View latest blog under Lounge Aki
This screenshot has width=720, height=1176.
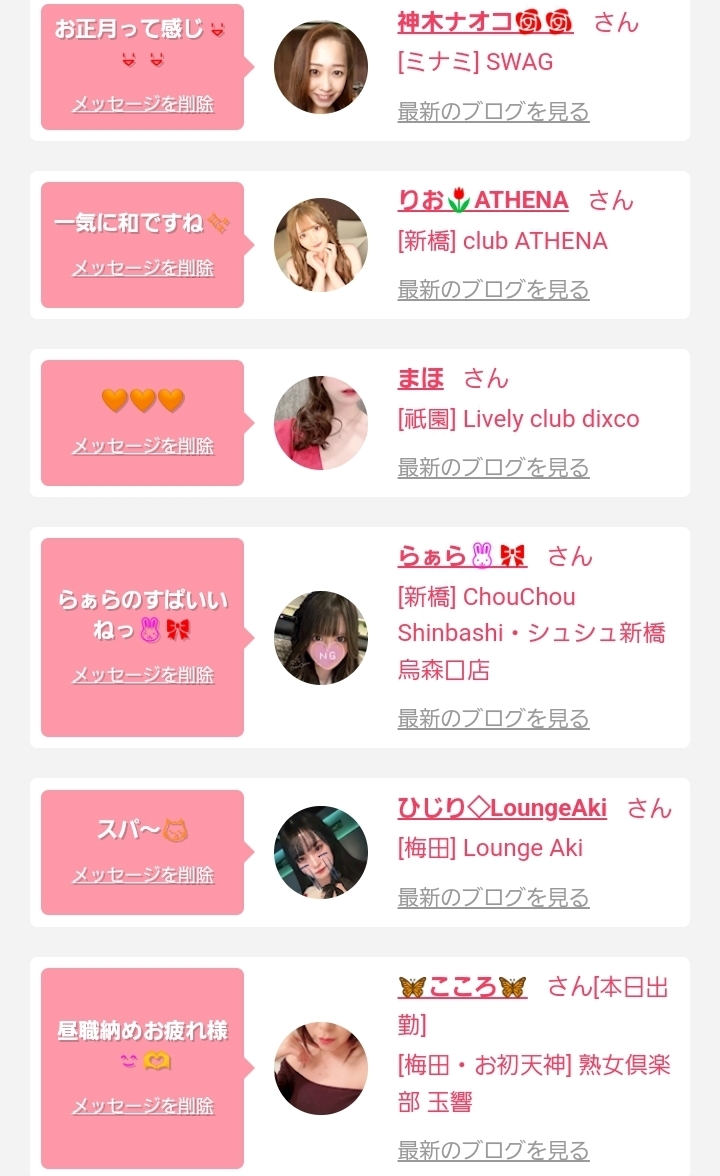[x=493, y=897]
